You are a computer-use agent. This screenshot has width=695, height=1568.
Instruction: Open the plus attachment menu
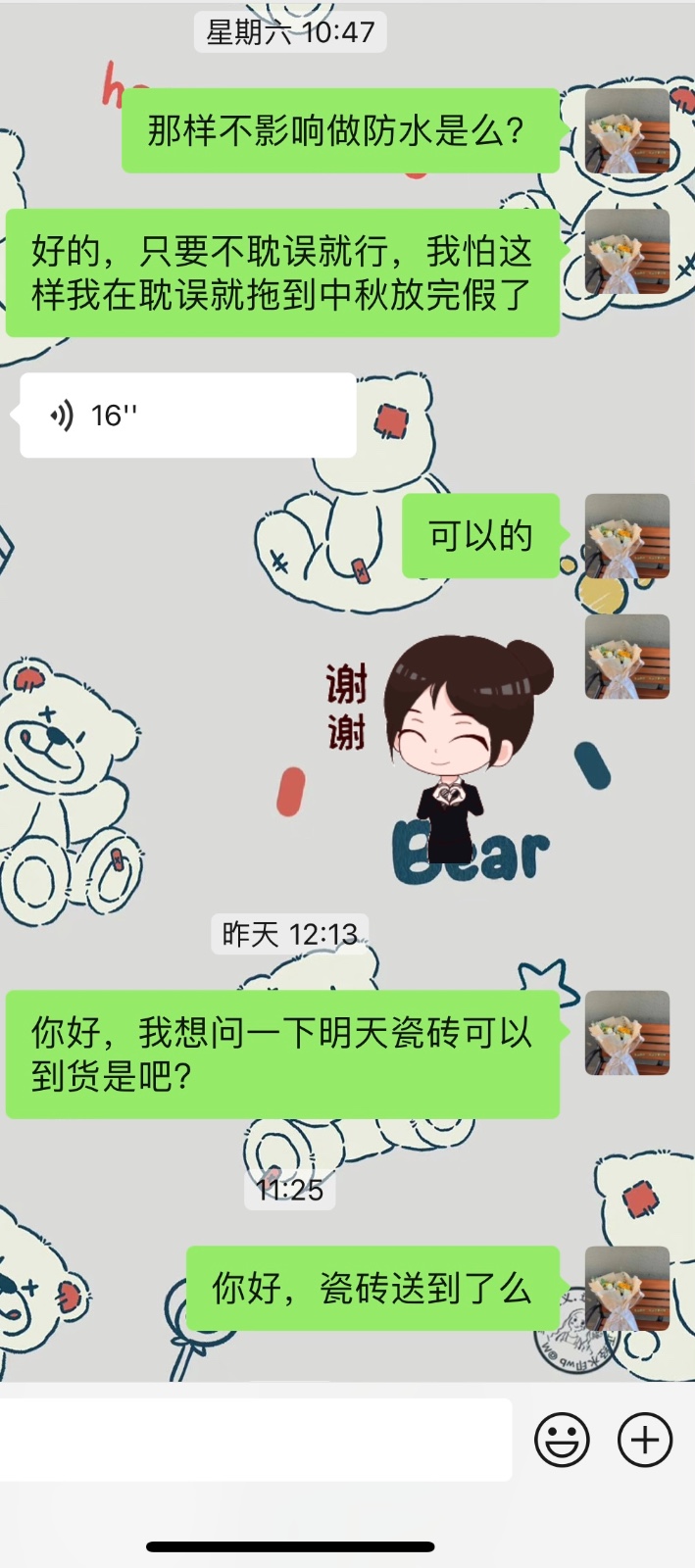[644, 1440]
